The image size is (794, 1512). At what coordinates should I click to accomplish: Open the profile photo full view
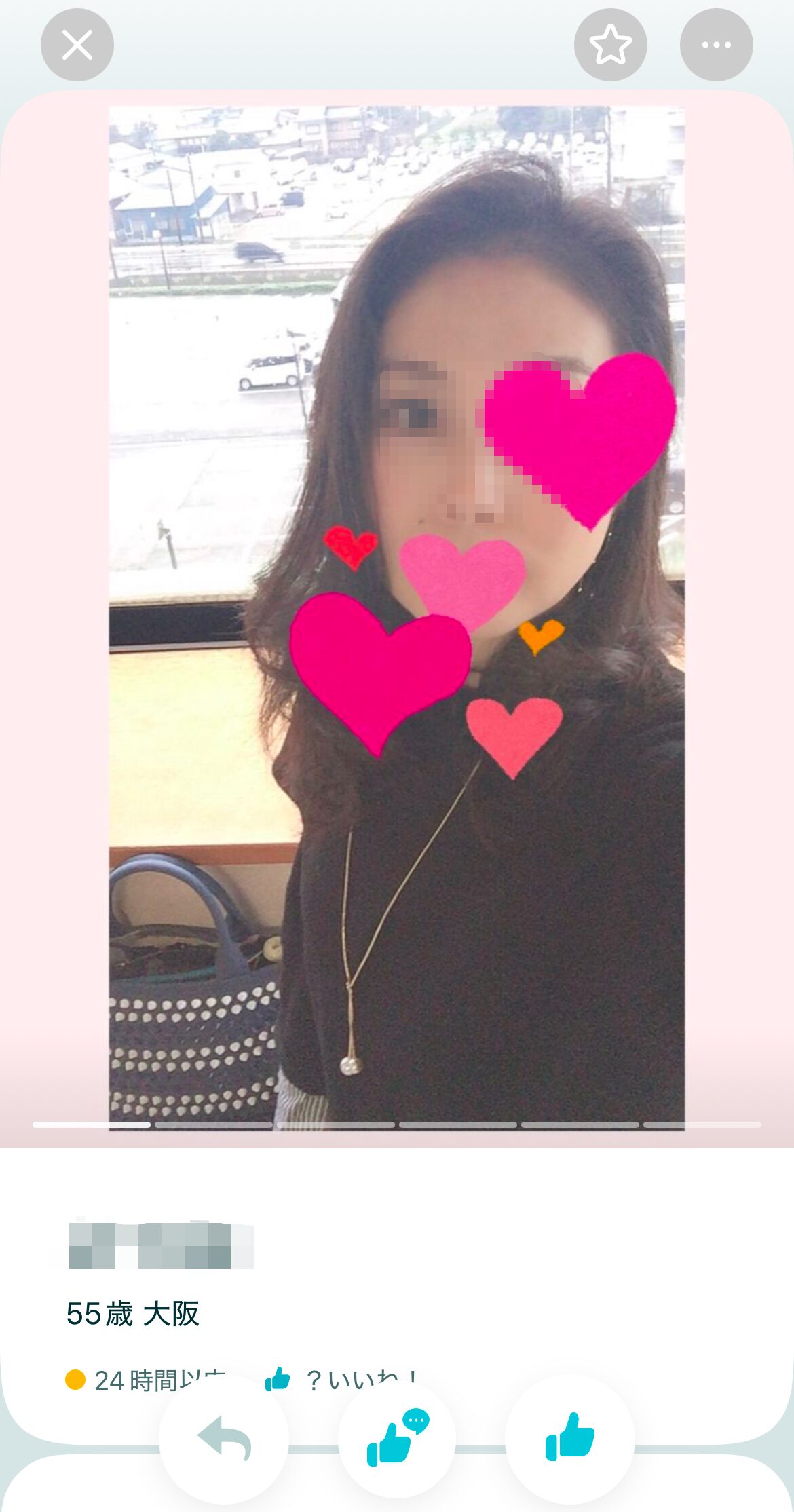point(396,611)
